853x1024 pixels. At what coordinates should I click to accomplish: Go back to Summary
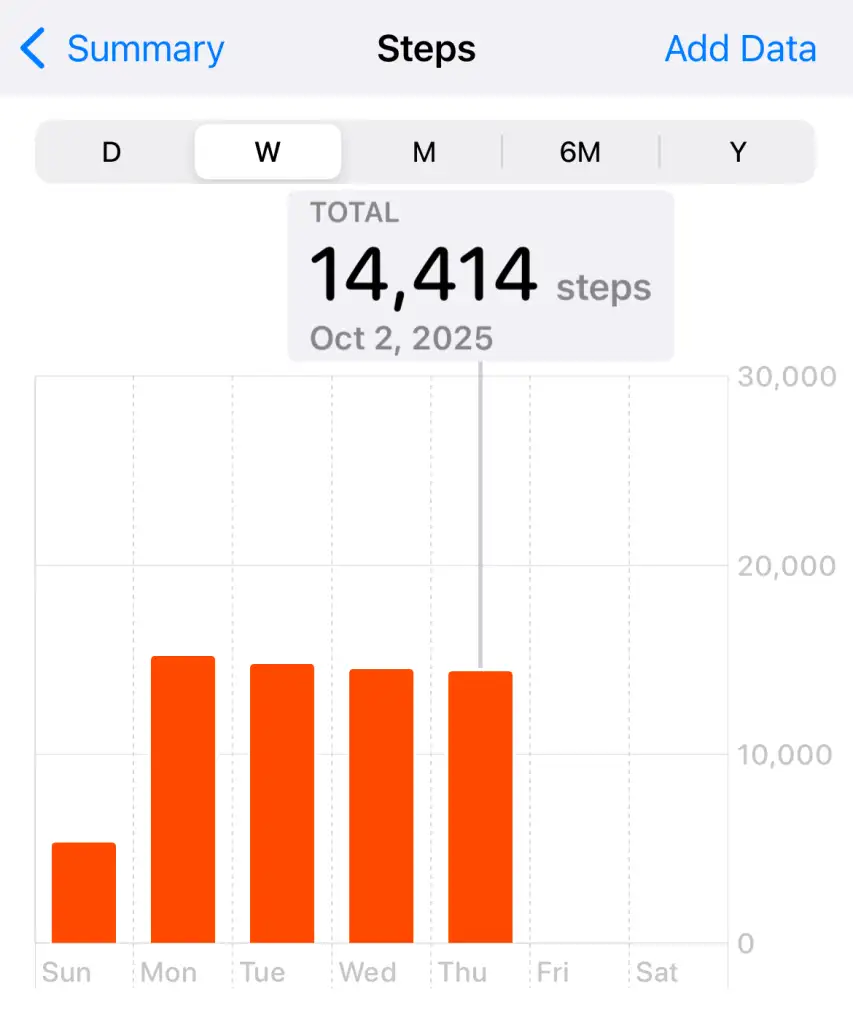(x=123, y=49)
